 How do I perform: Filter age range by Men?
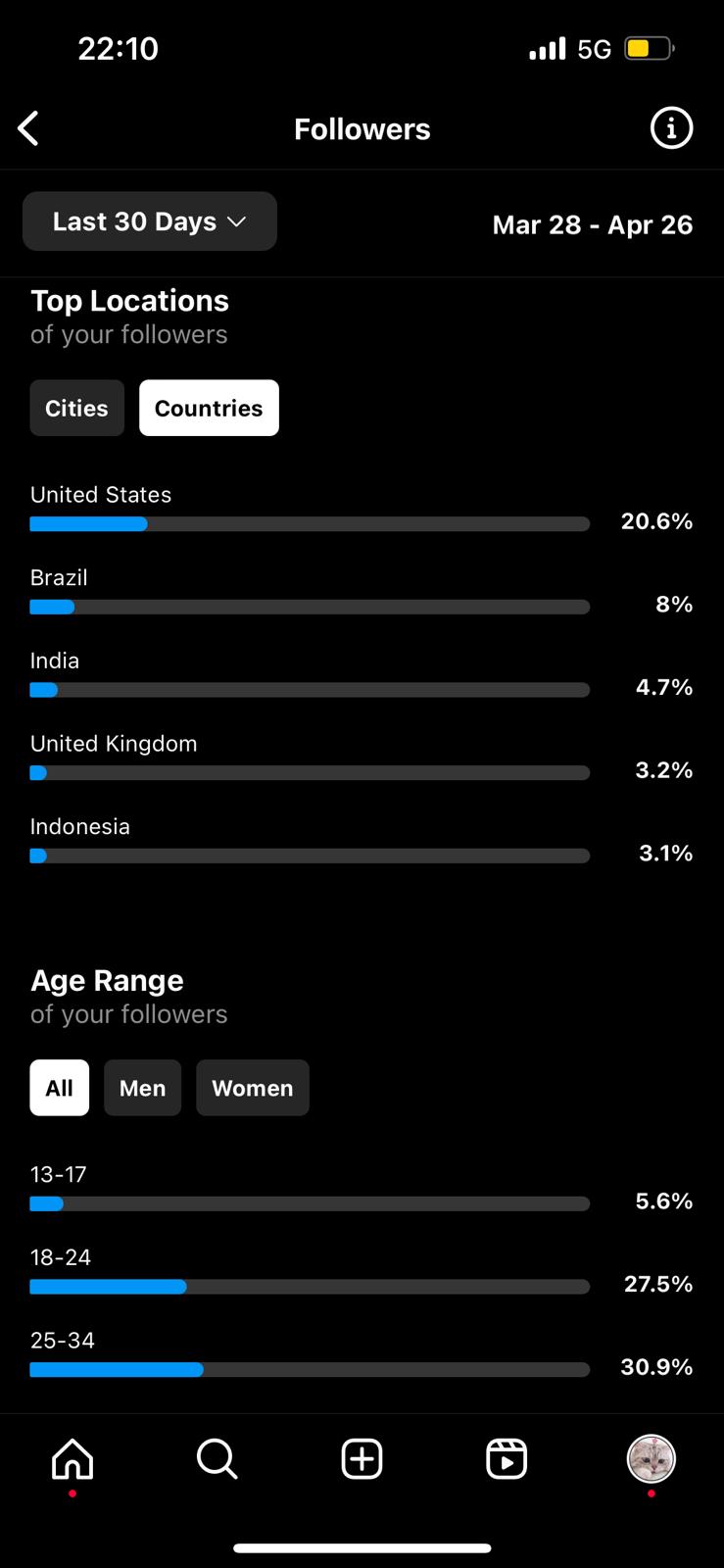coord(143,1088)
